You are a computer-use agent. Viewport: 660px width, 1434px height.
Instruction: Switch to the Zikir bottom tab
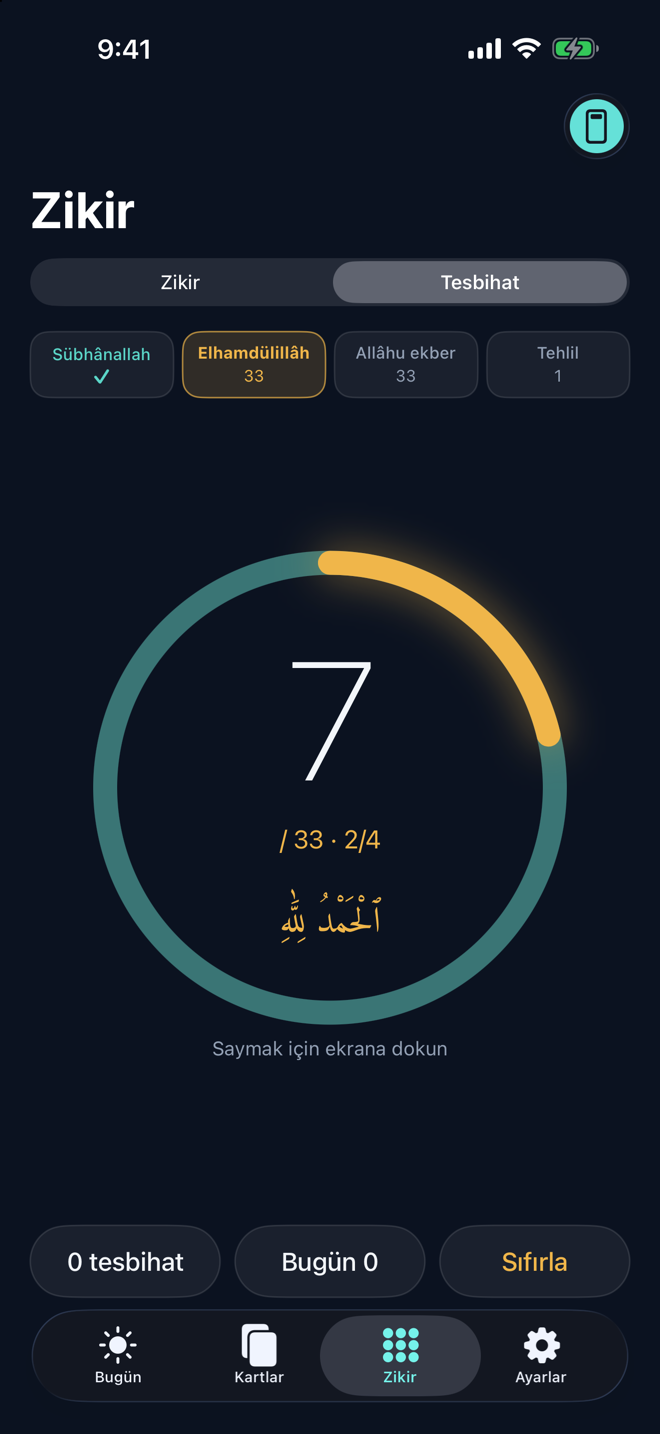pos(400,1356)
